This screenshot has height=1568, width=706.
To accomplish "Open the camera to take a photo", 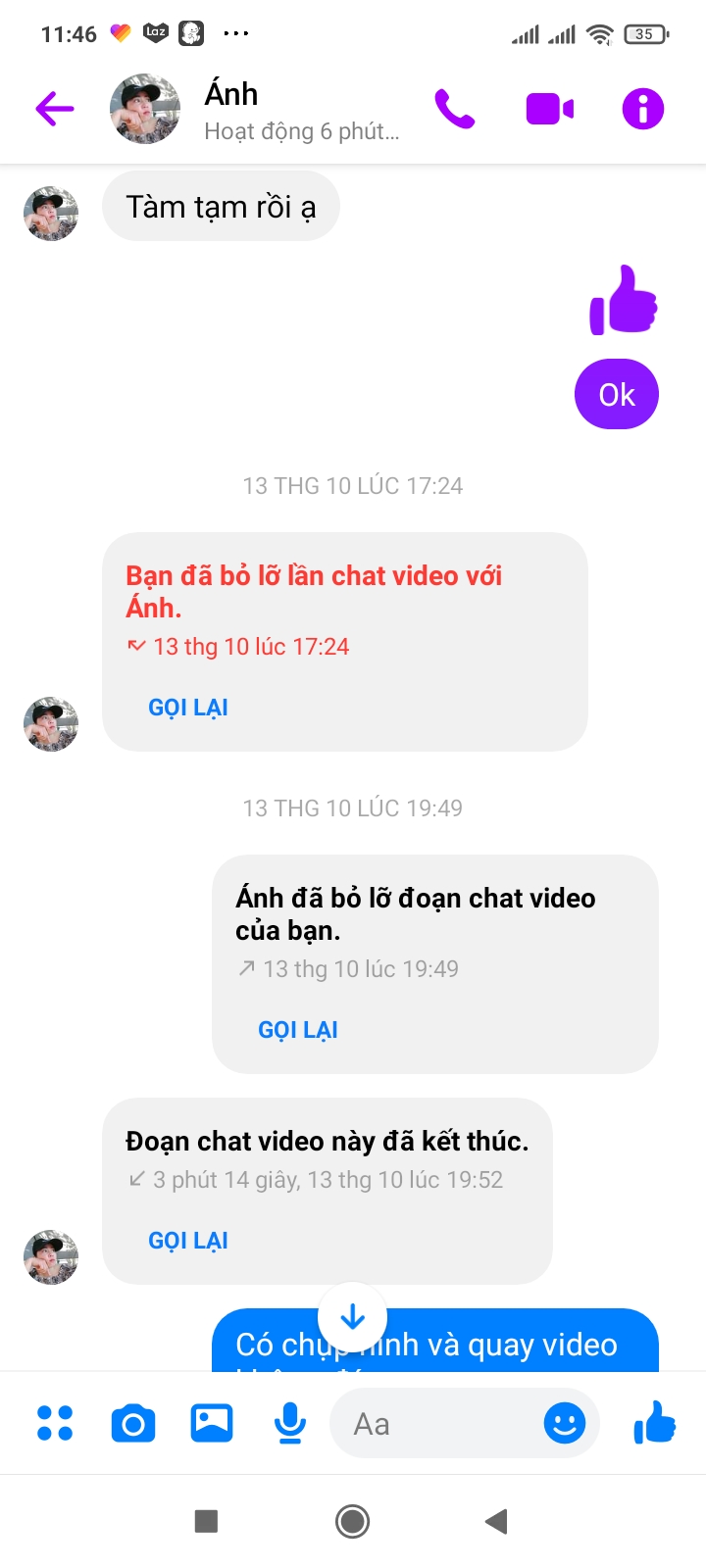I will (x=133, y=1423).
